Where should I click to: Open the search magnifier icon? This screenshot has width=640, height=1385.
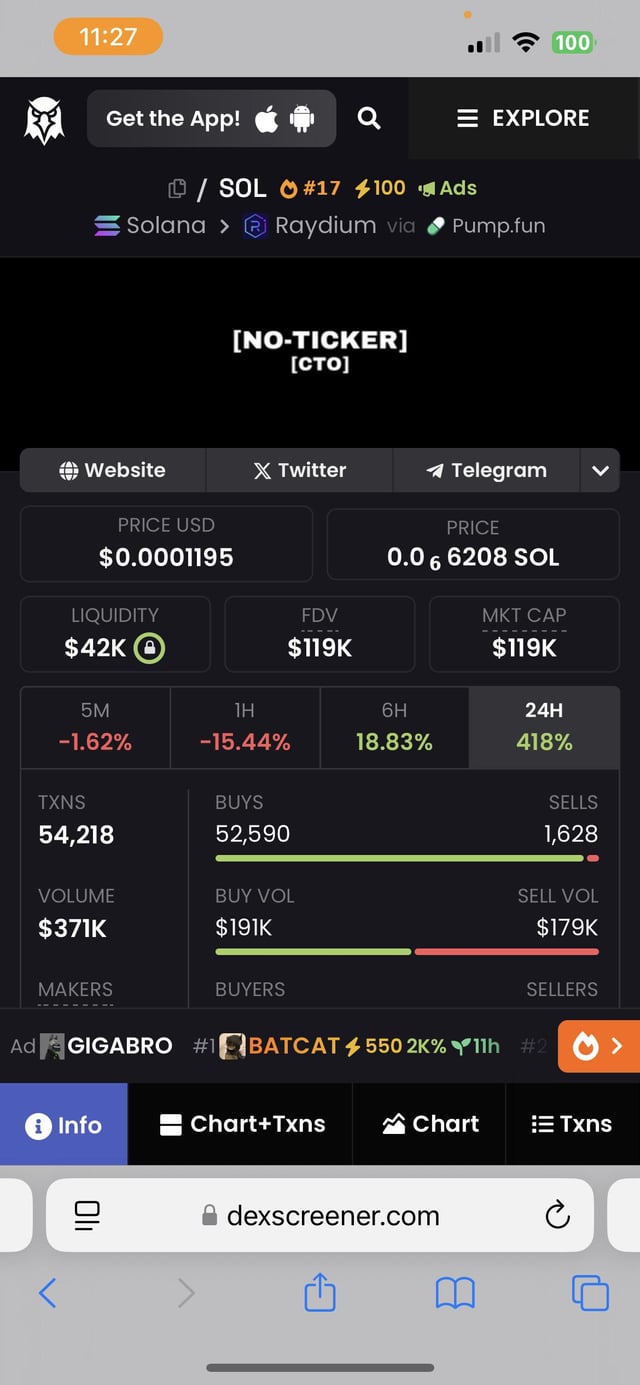[369, 118]
